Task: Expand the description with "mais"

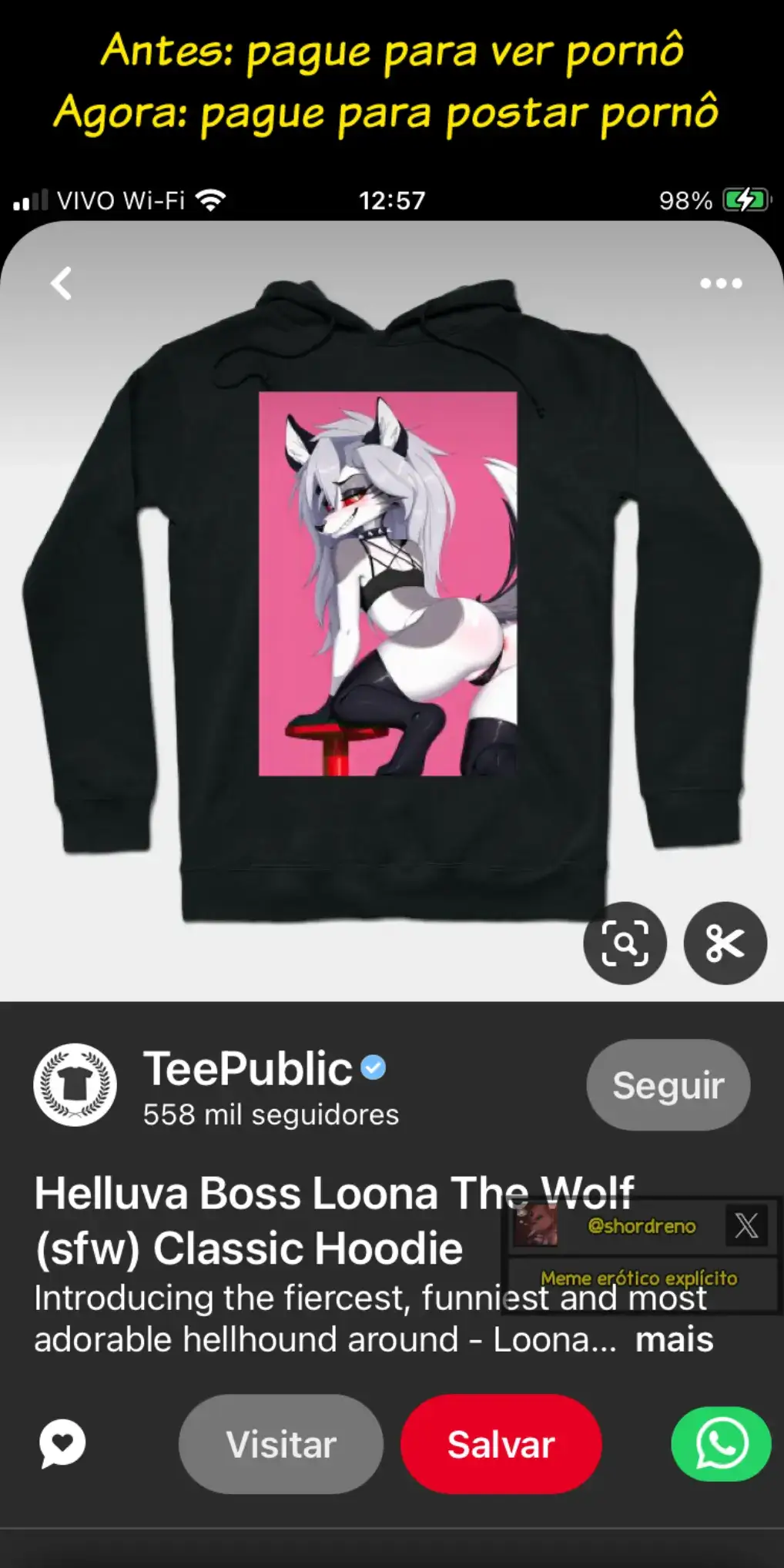Action: click(674, 1339)
